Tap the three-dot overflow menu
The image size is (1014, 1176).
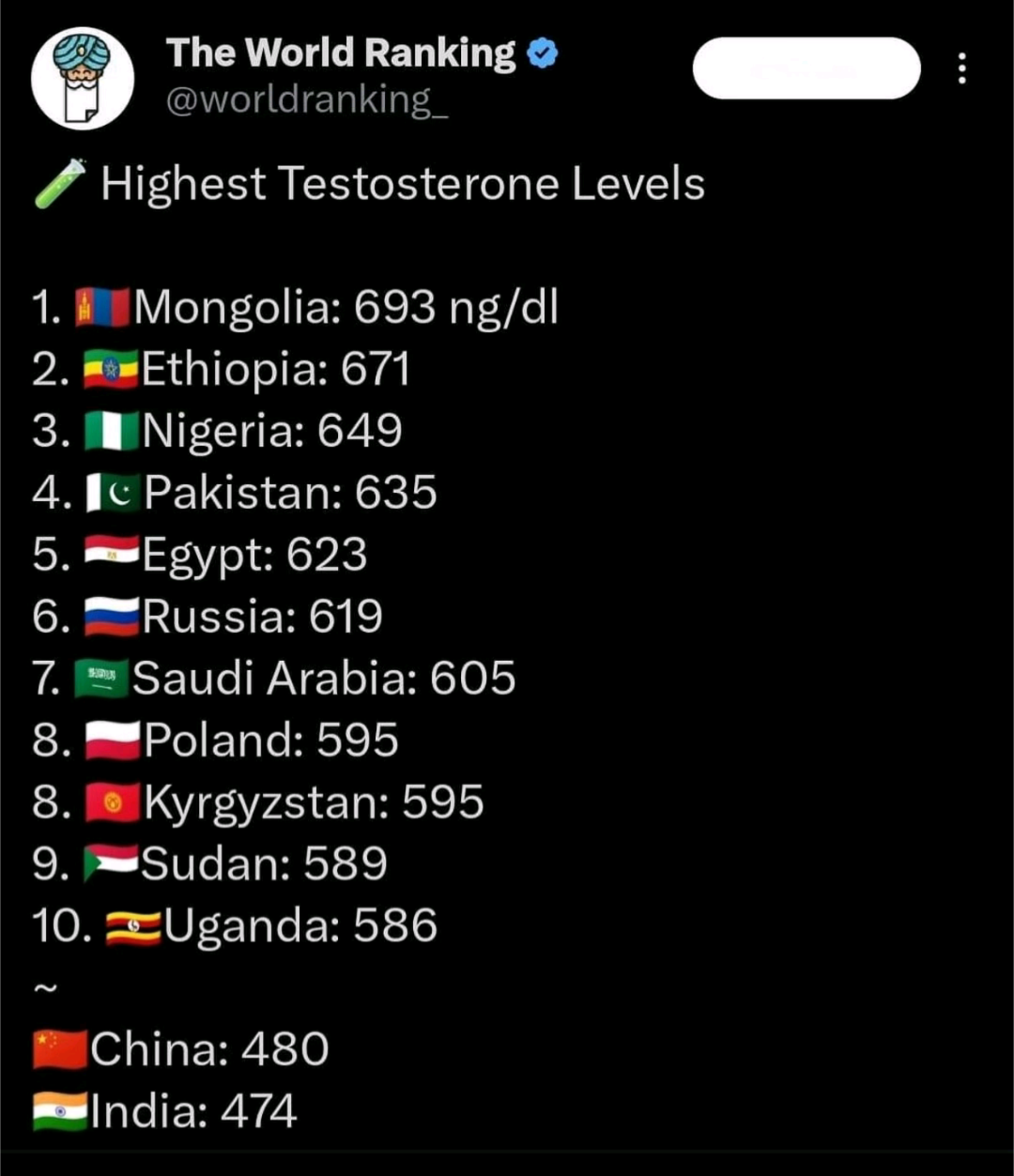pyautogui.click(x=961, y=69)
